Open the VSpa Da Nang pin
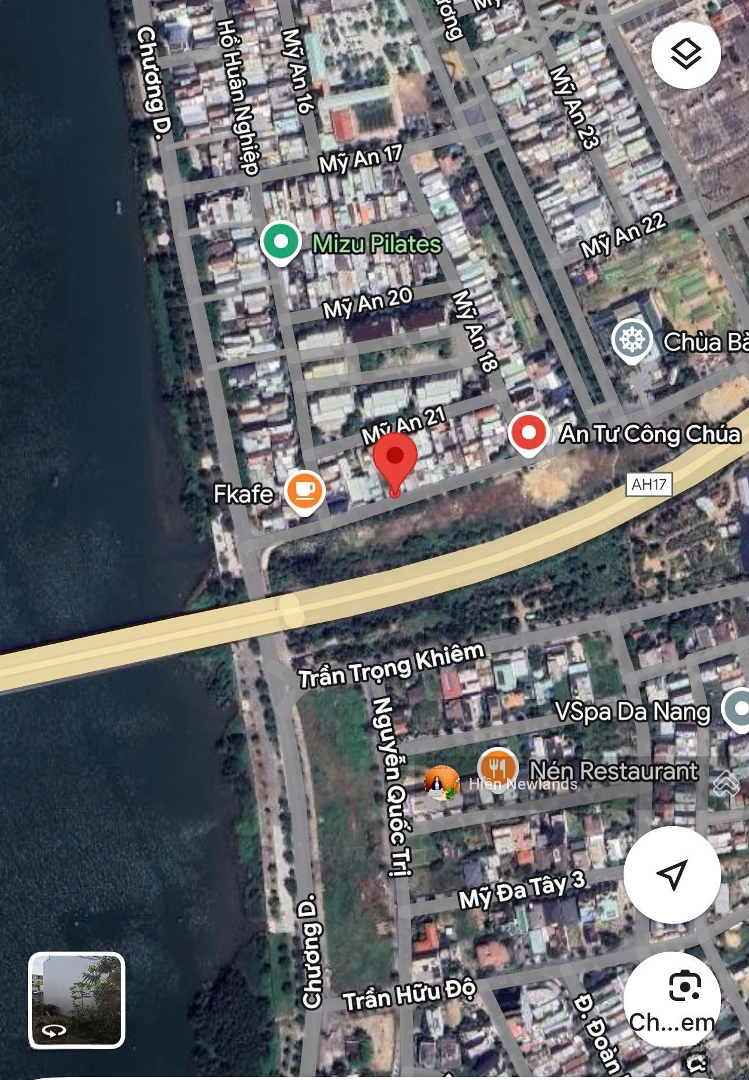The height and width of the screenshot is (1080, 749). point(738,710)
